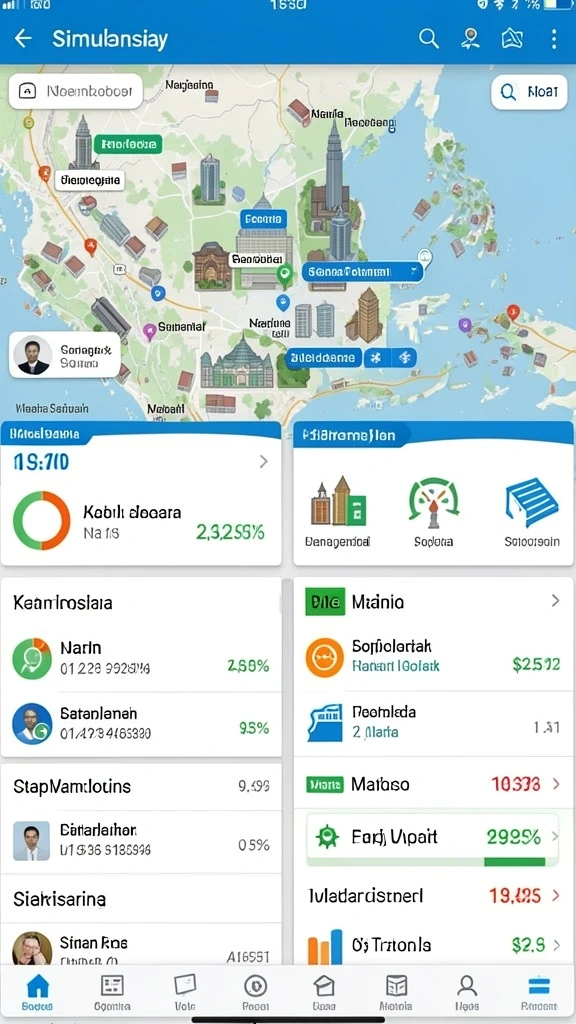Open the map view icon in the app bar
Viewport: 576px width, 1024px height.
click(512, 39)
